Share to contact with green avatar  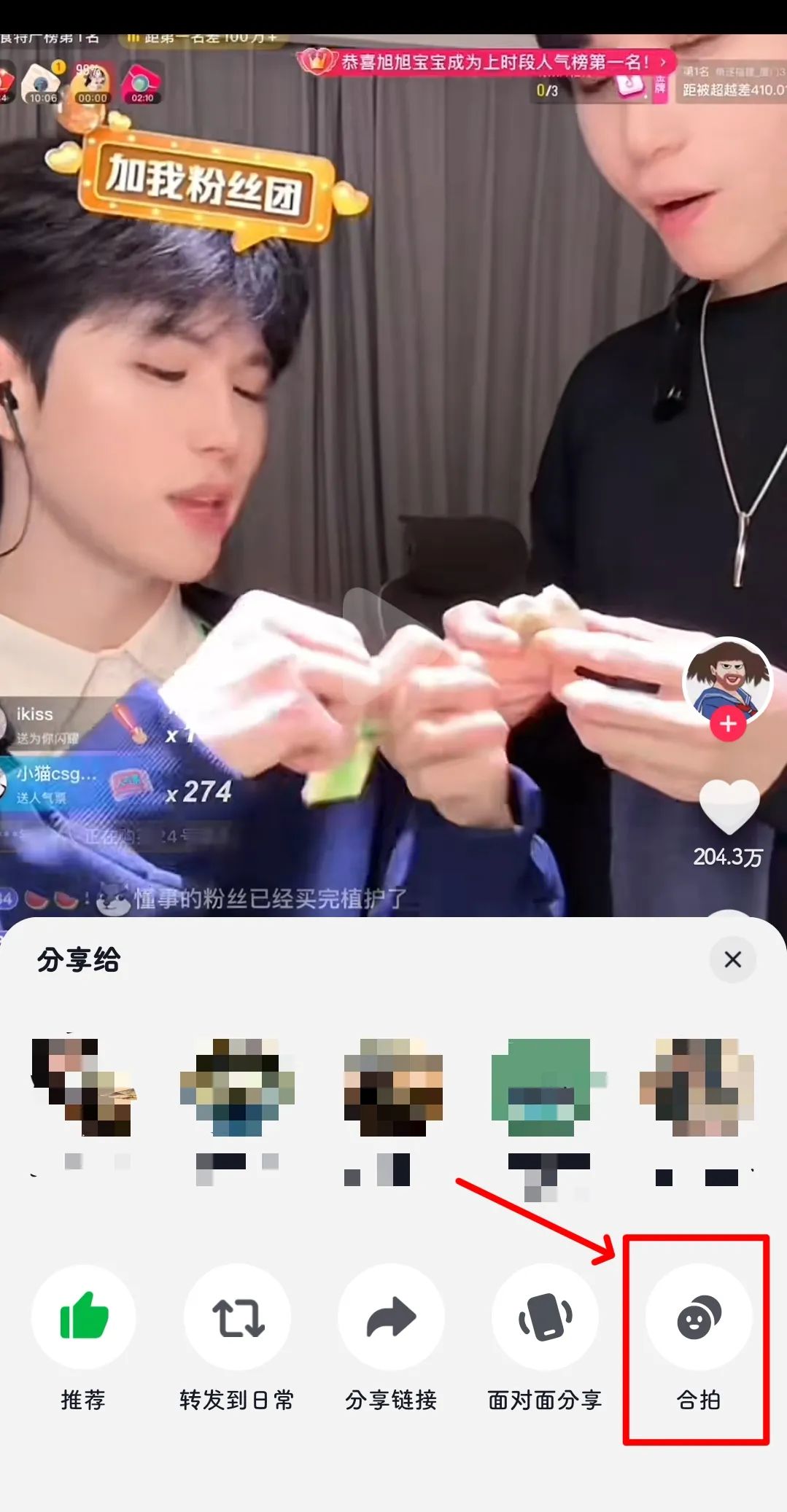pyautogui.click(x=547, y=1088)
